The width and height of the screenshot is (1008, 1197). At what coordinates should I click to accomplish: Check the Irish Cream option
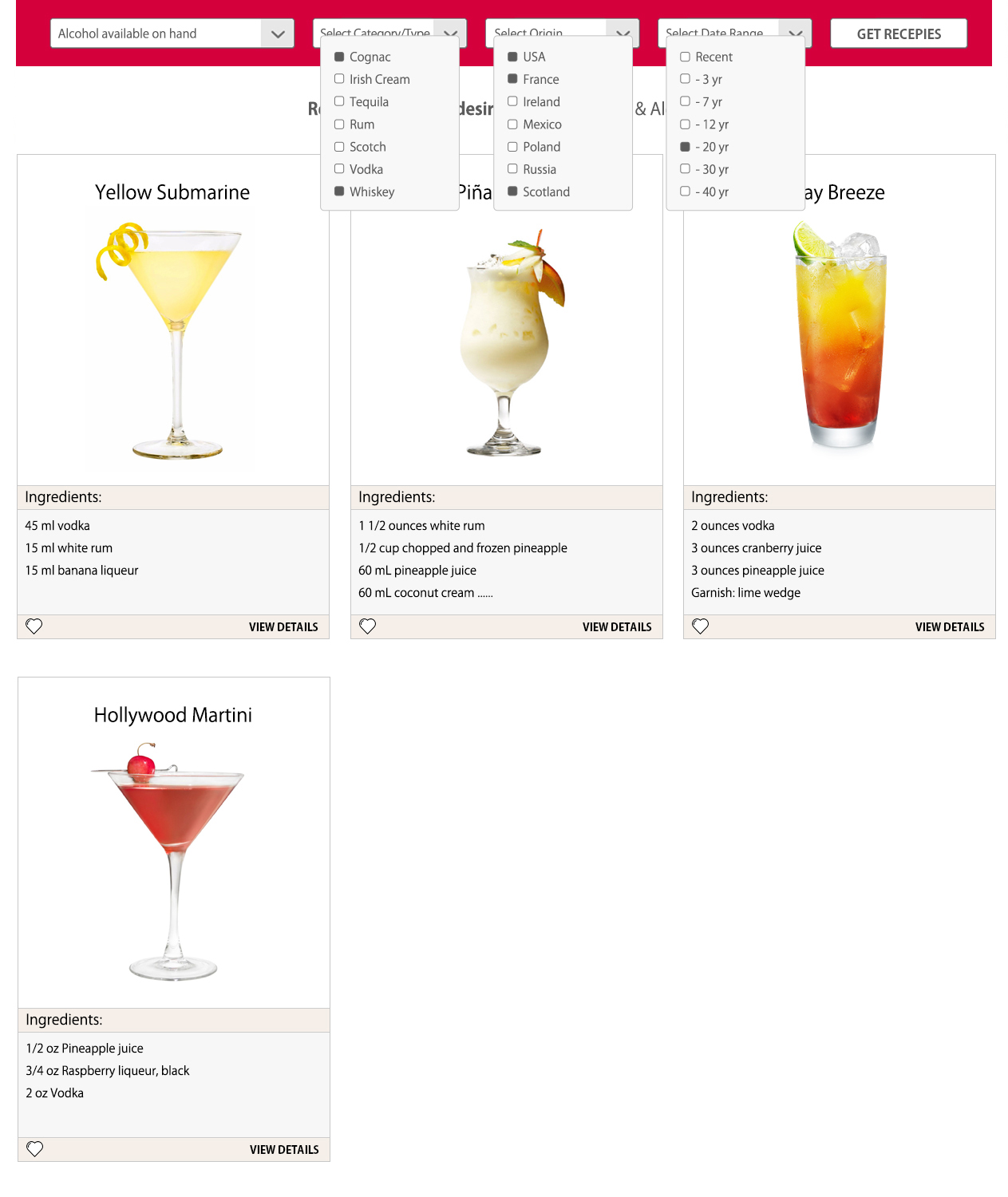click(x=339, y=79)
